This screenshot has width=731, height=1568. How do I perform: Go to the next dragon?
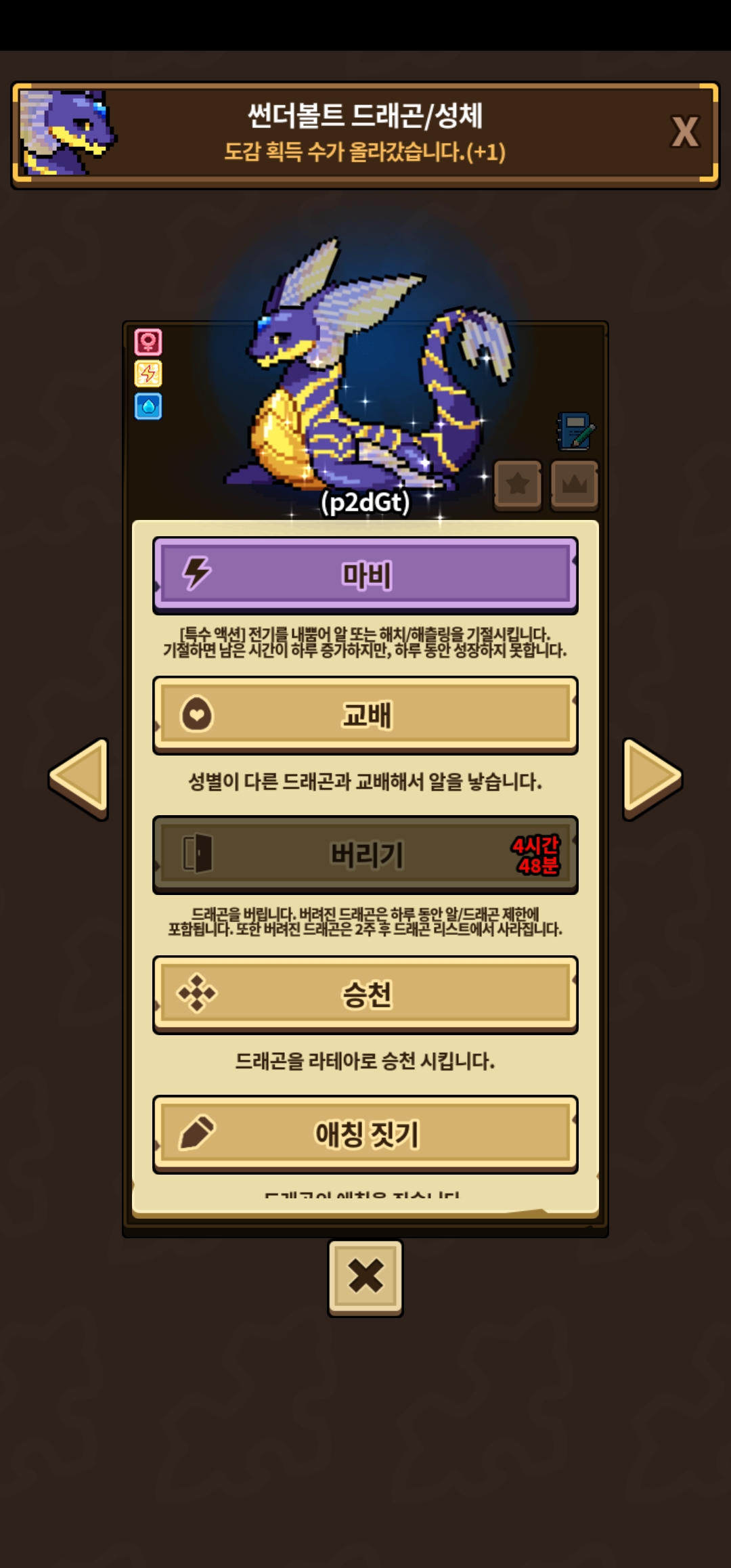click(652, 779)
